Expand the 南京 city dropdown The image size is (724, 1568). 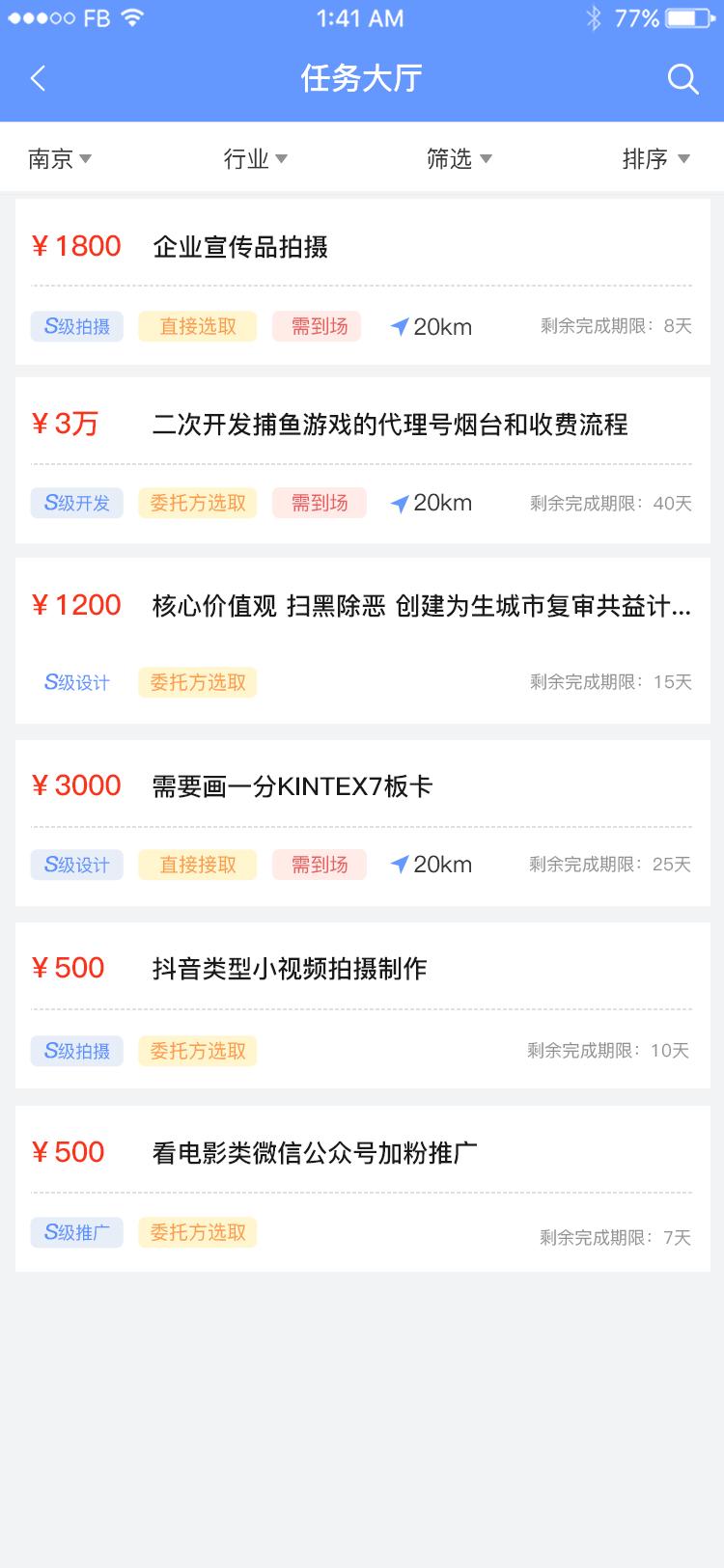[59, 159]
